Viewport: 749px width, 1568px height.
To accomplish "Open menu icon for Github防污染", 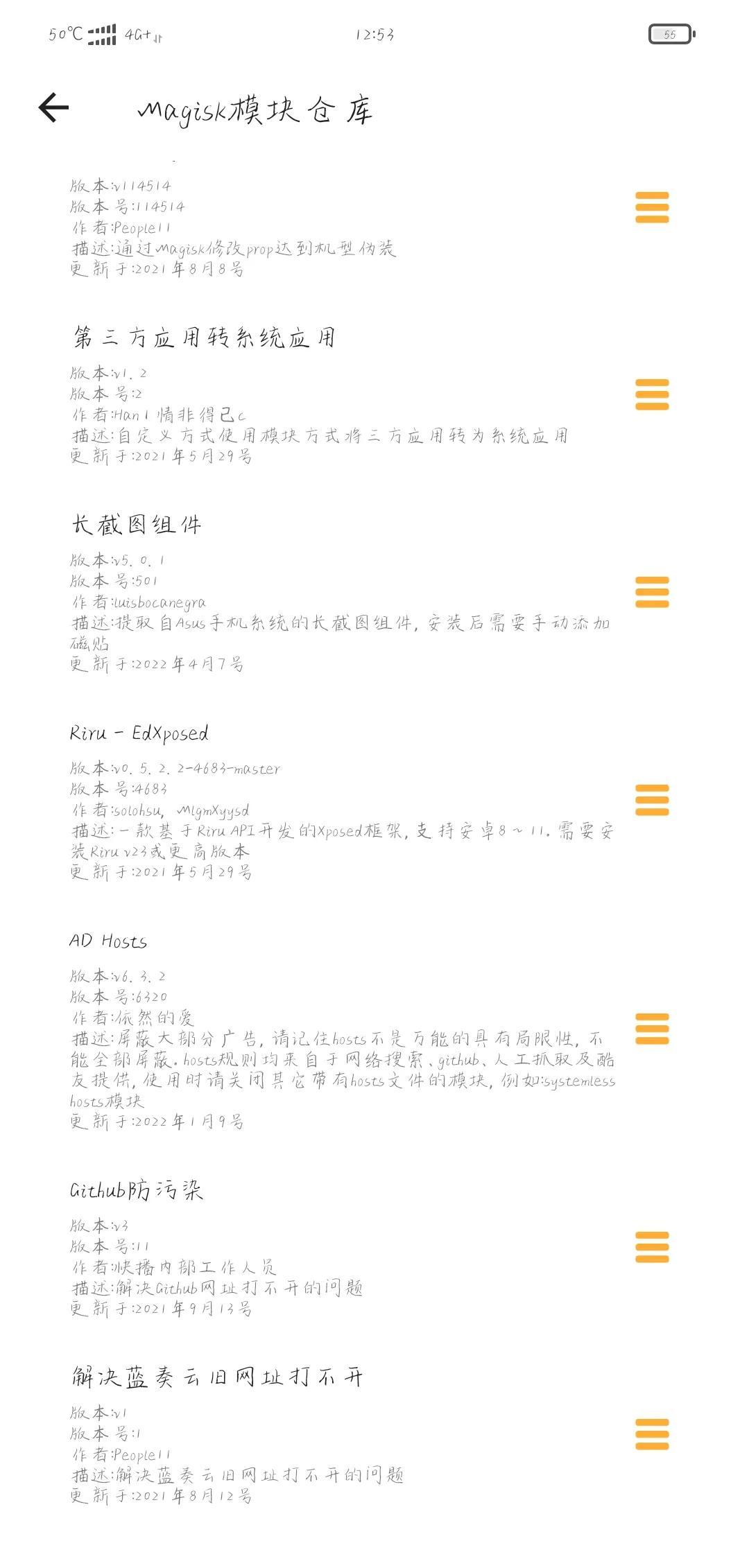I will pyautogui.click(x=651, y=1248).
